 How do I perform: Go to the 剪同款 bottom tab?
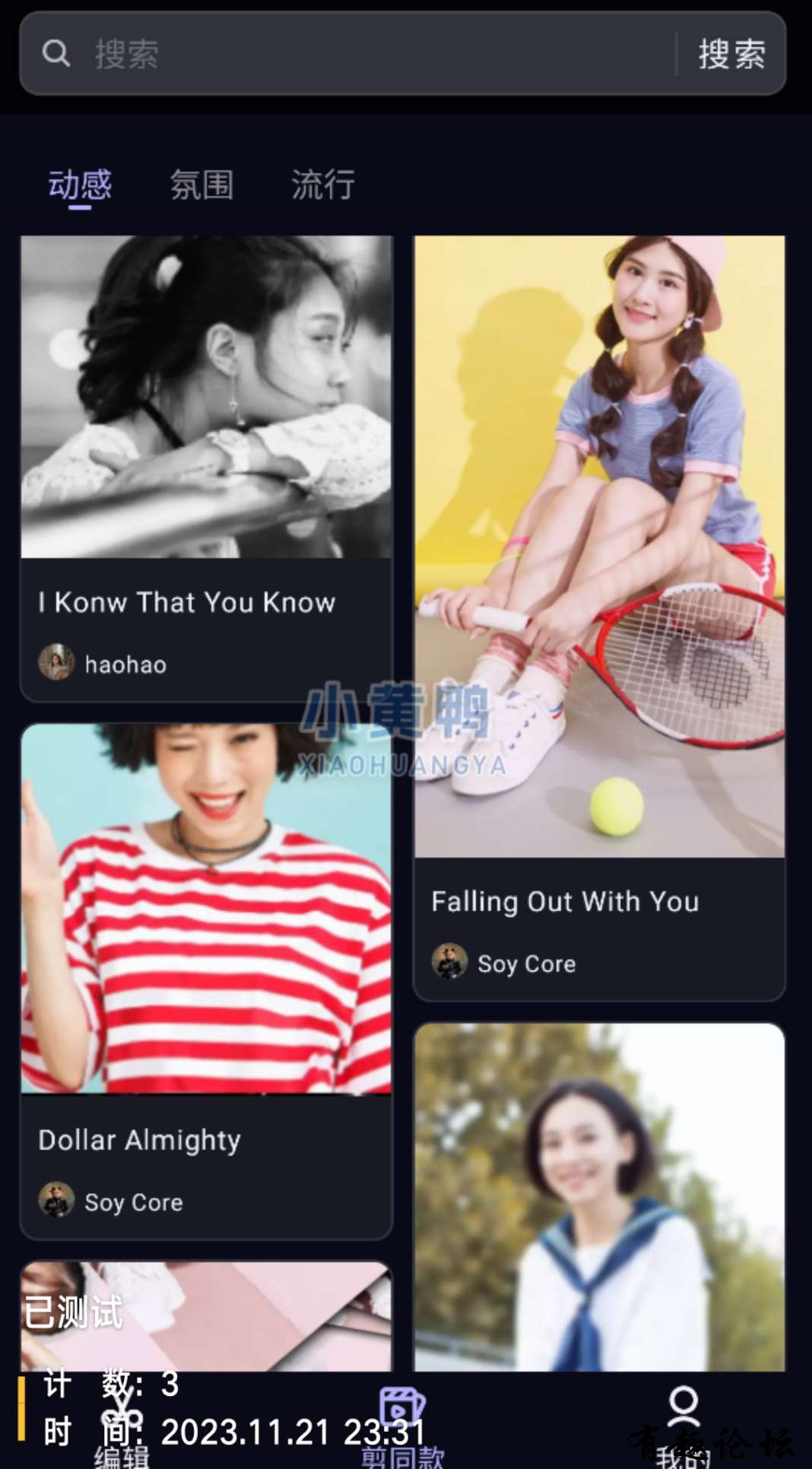tap(402, 1422)
